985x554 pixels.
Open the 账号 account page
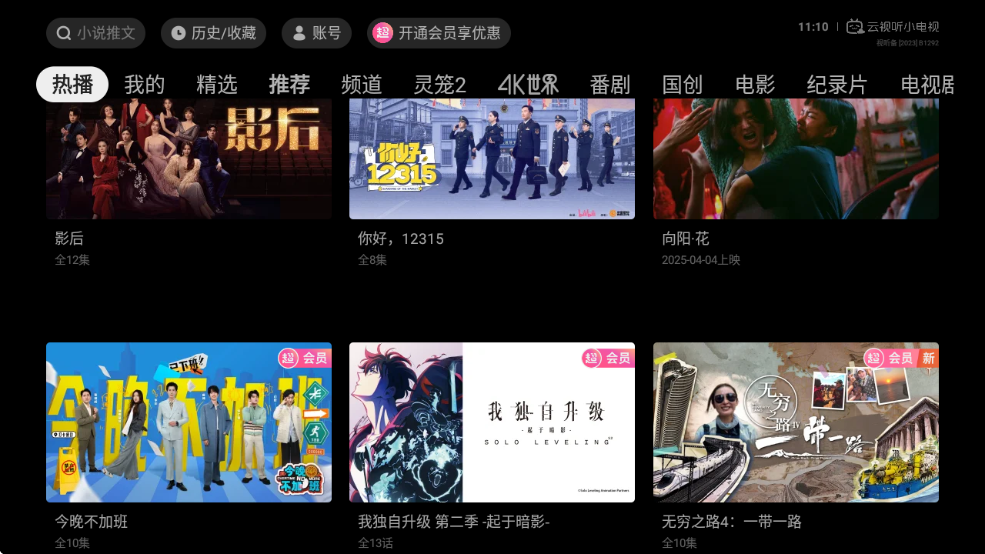coord(316,33)
